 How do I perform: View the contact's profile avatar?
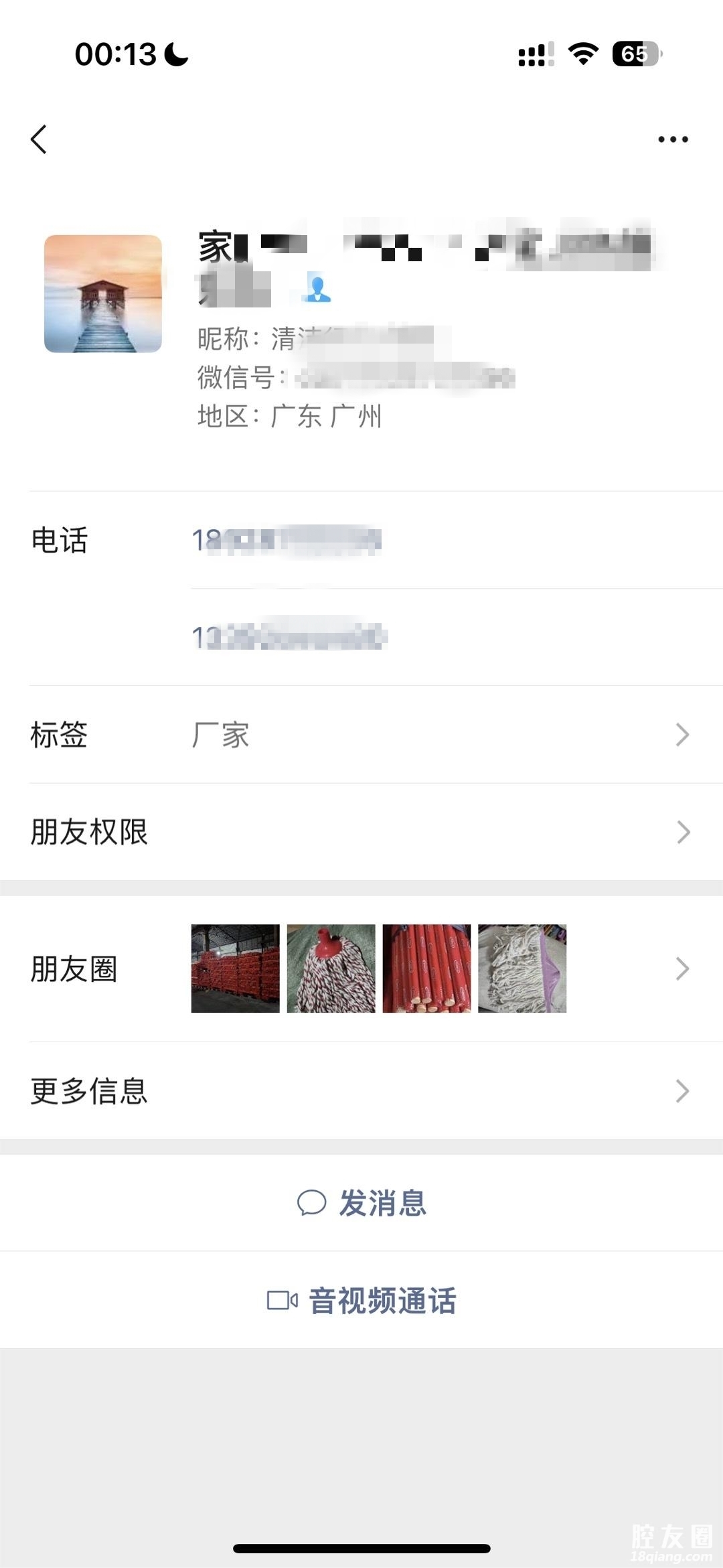(x=103, y=294)
